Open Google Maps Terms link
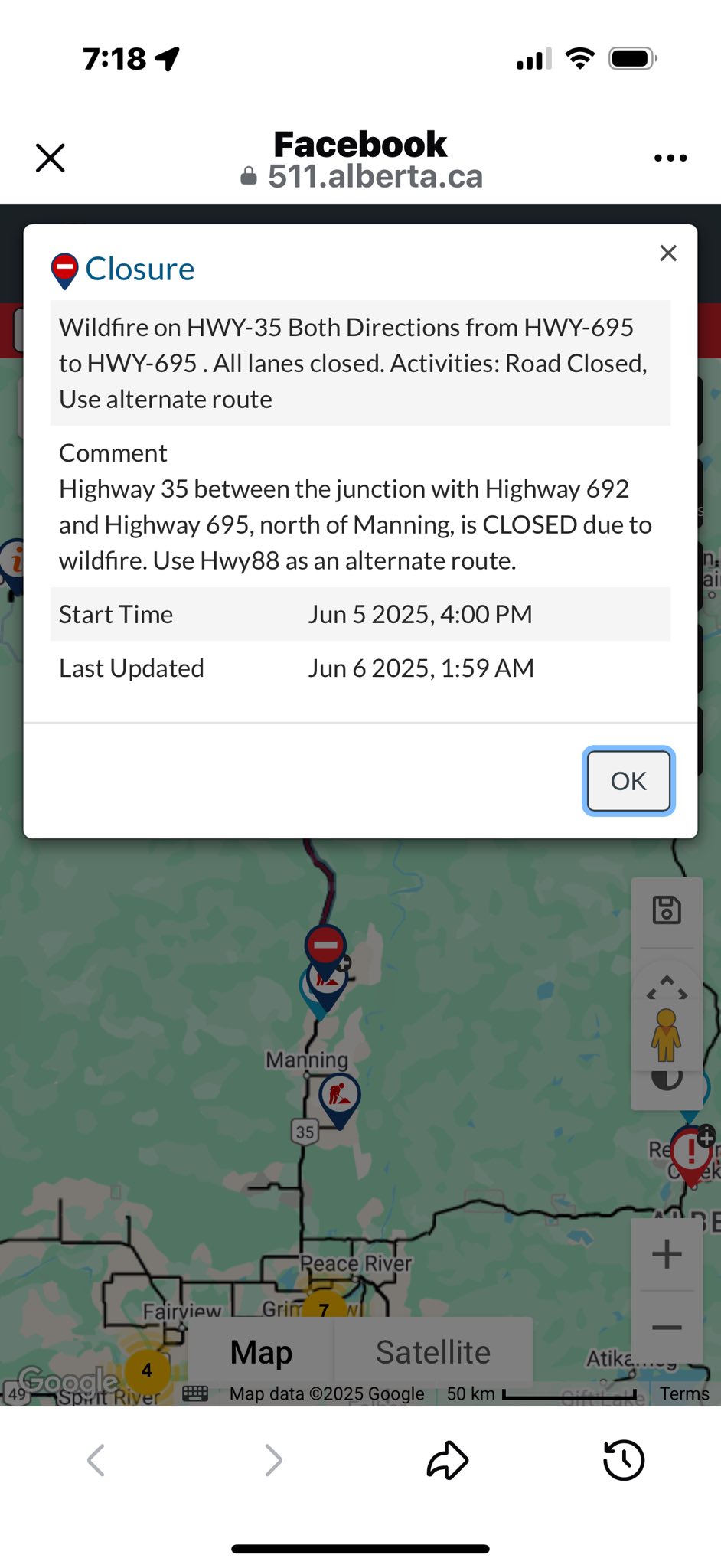Viewport: 721px width, 1568px height. pos(684,1393)
